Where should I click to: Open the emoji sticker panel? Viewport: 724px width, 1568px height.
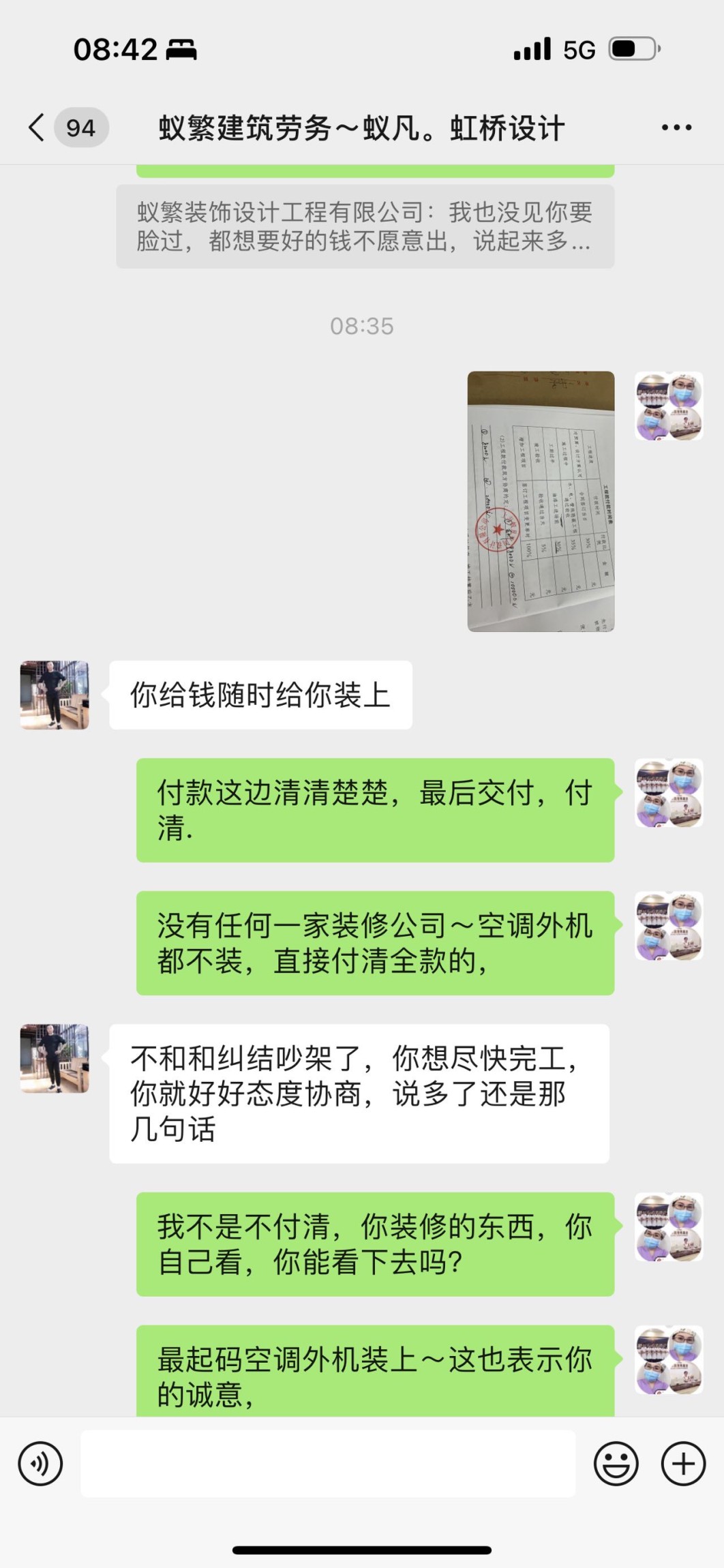coord(616,1463)
